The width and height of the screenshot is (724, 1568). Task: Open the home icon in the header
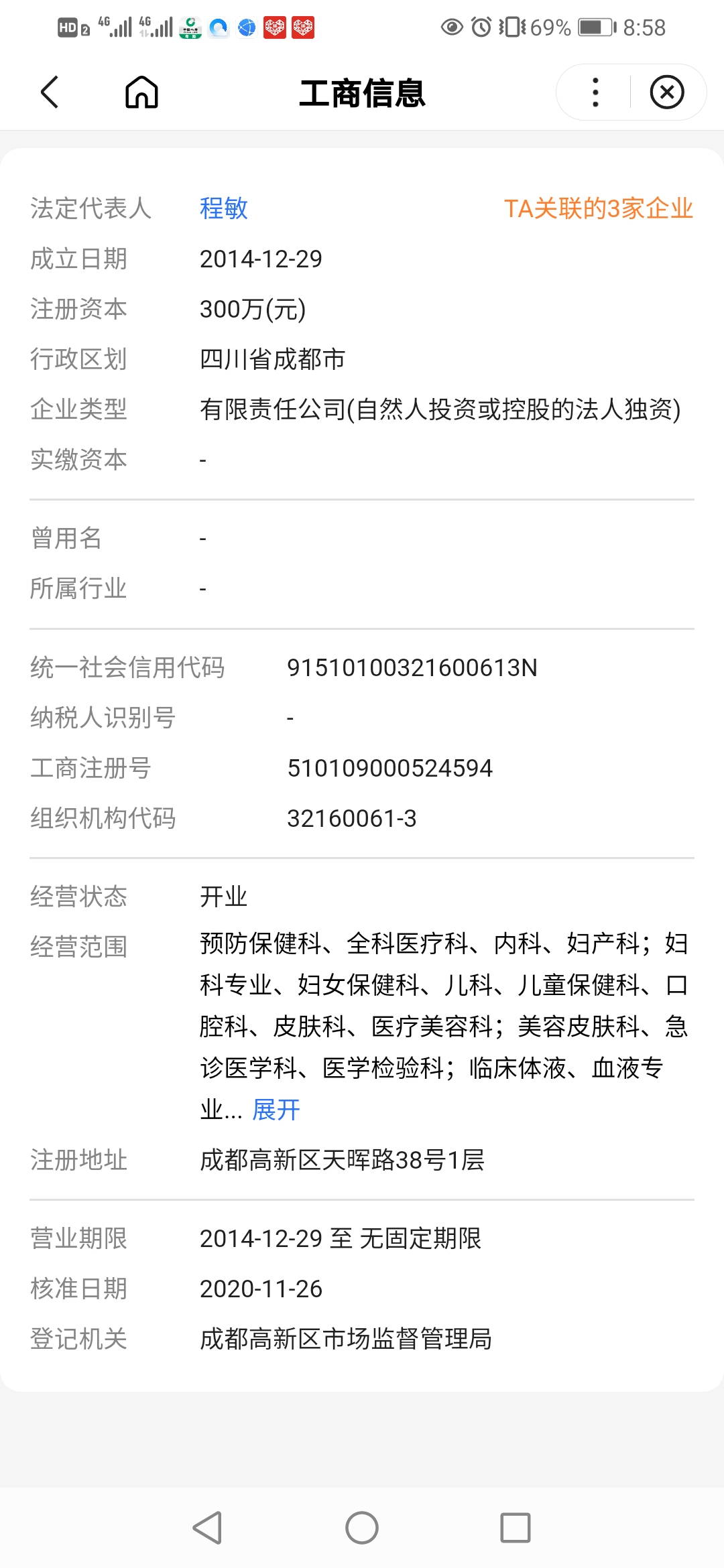pyautogui.click(x=141, y=92)
